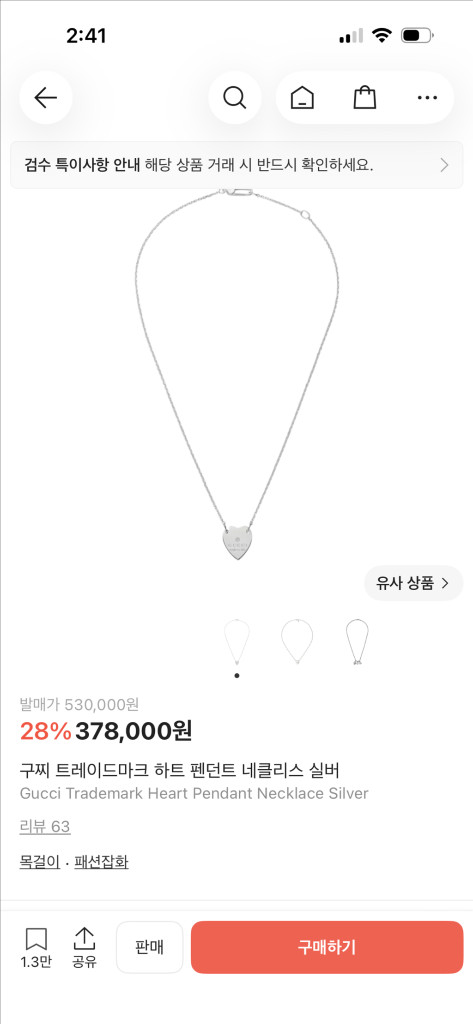Tap the 유사 상품 button
Image resolution: width=473 pixels, height=1024 pixels.
[414, 583]
